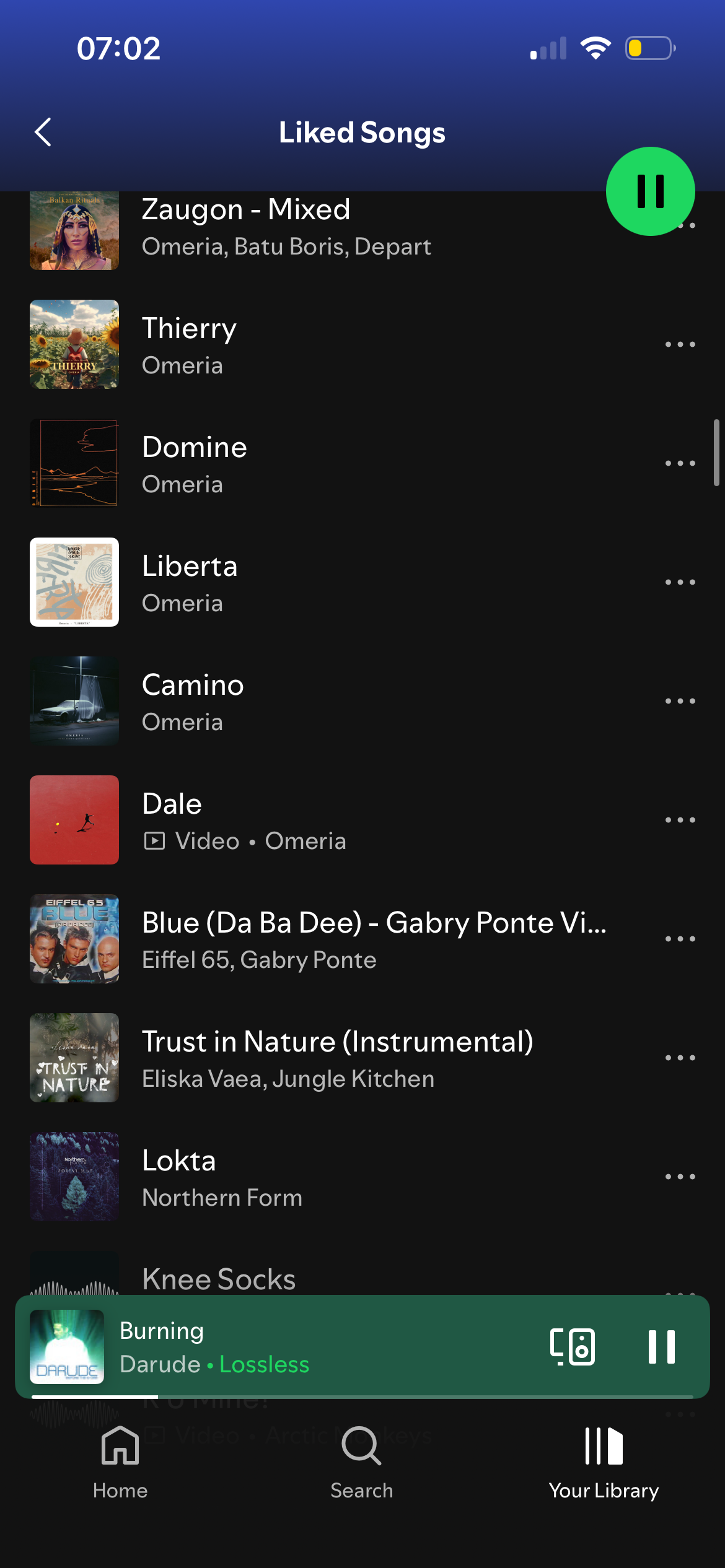This screenshot has height=1568, width=725.
Task: Play the song Thierry by Omeria
Action: pos(310,345)
